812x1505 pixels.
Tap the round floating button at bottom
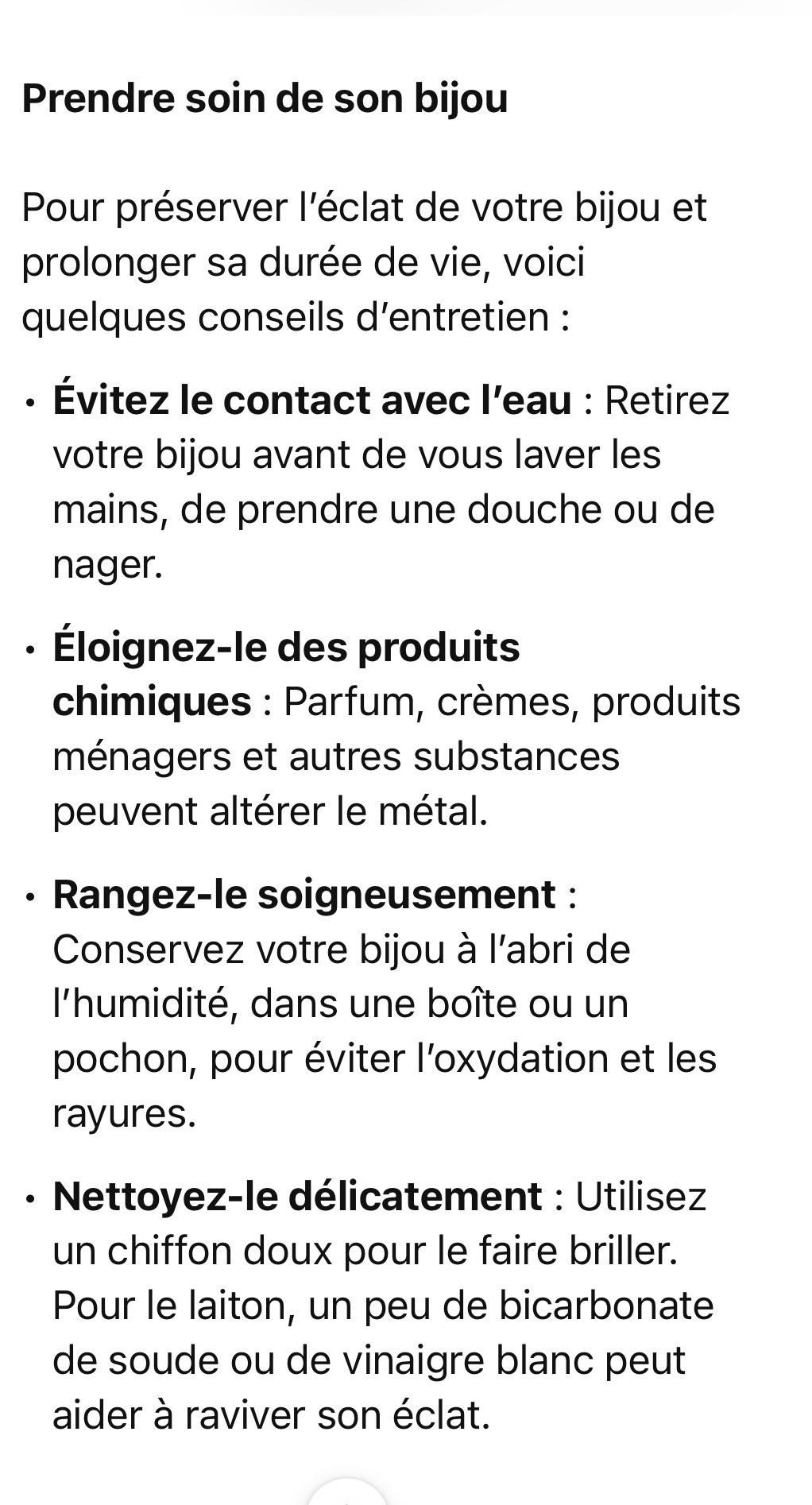346,1495
